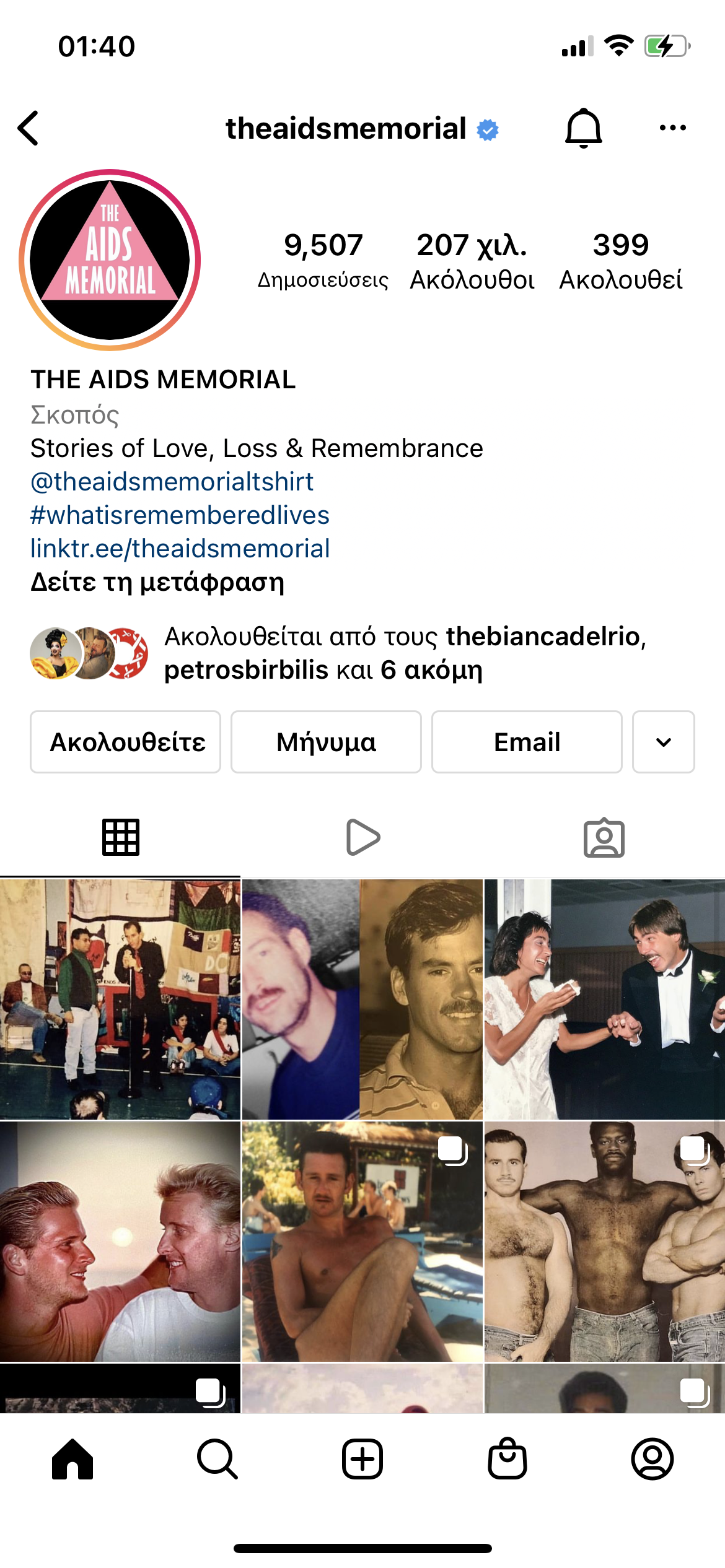Tap the Email contact button
Image resolution: width=725 pixels, height=1568 pixels.
[x=527, y=742]
